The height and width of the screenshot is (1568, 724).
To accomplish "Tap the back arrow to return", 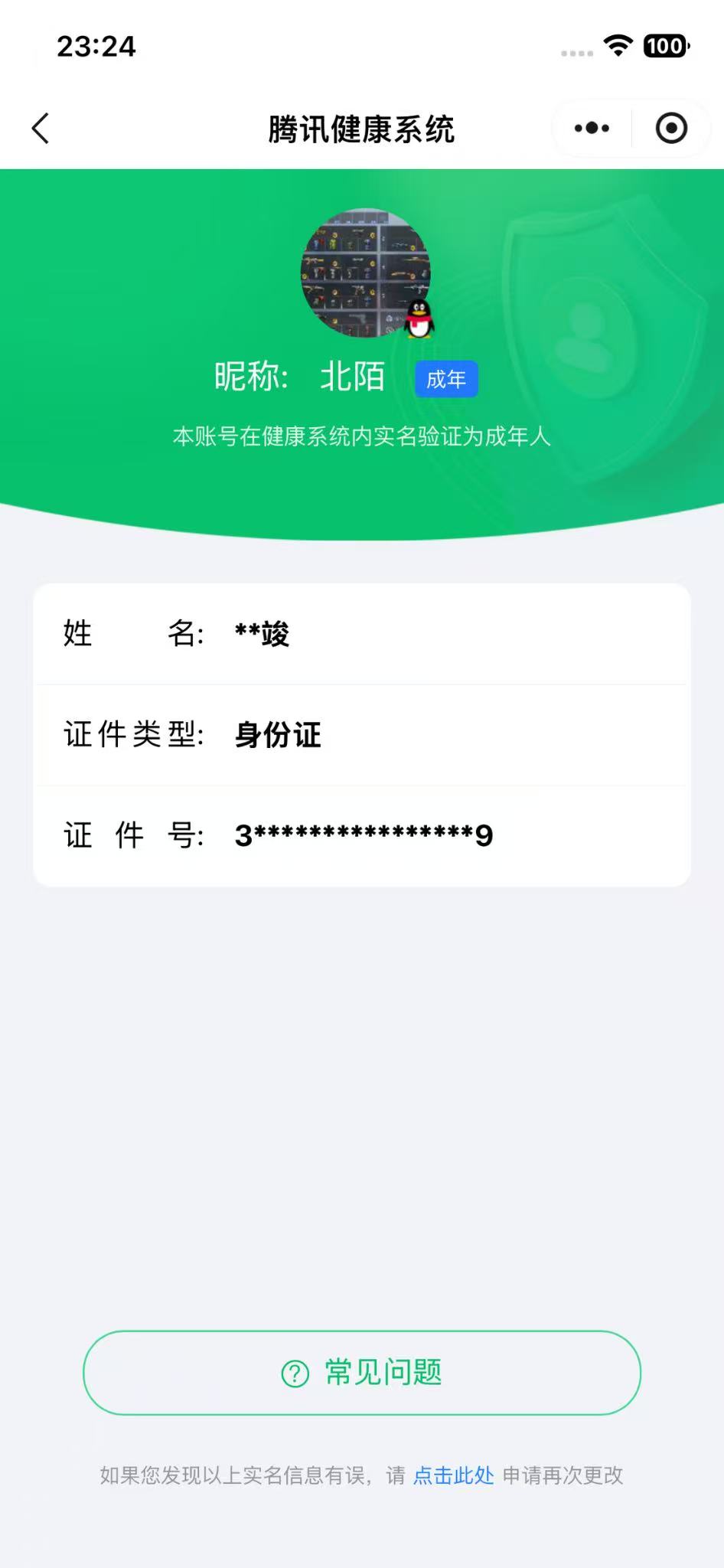I will pyautogui.click(x=40, y=128).
